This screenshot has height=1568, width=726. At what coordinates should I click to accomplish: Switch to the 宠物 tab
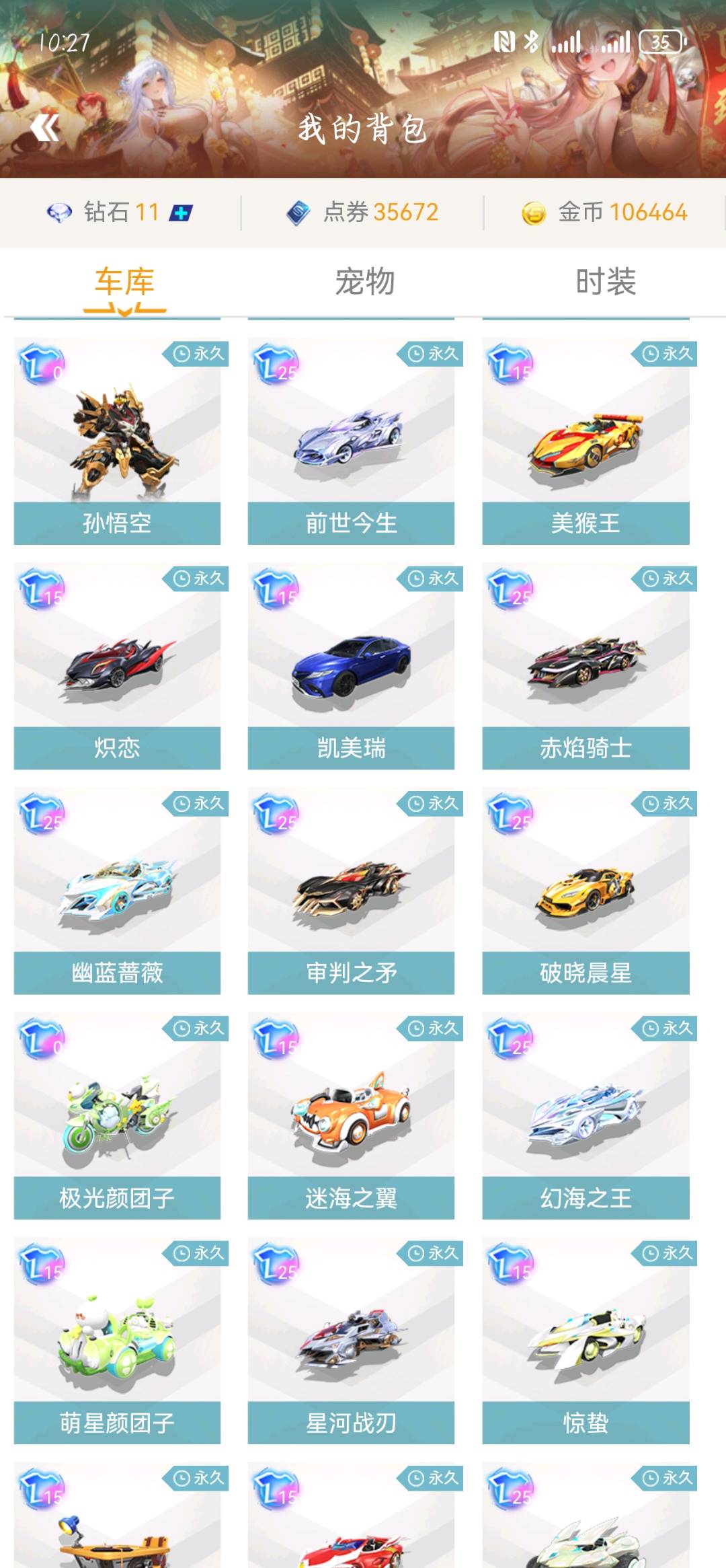(364, 281)
